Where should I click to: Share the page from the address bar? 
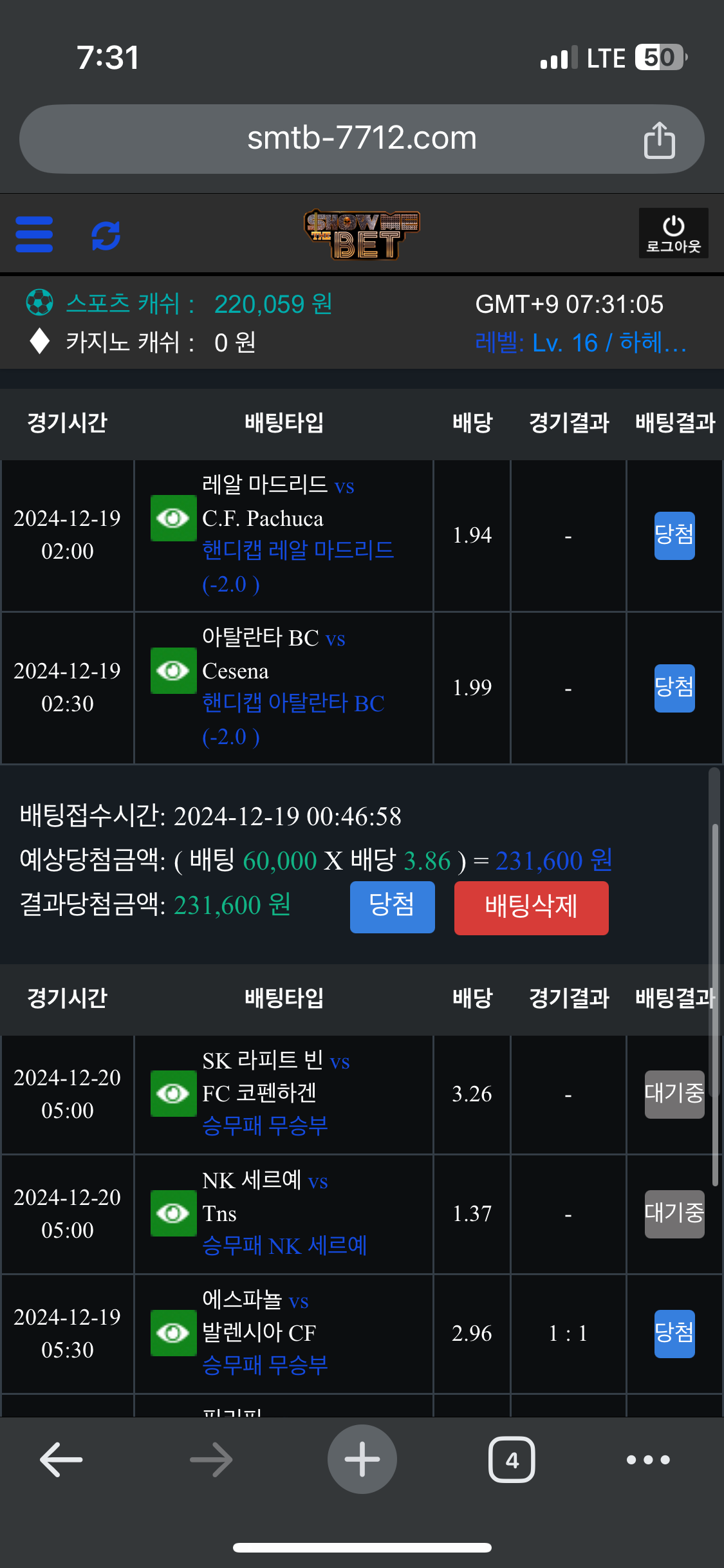659,140
